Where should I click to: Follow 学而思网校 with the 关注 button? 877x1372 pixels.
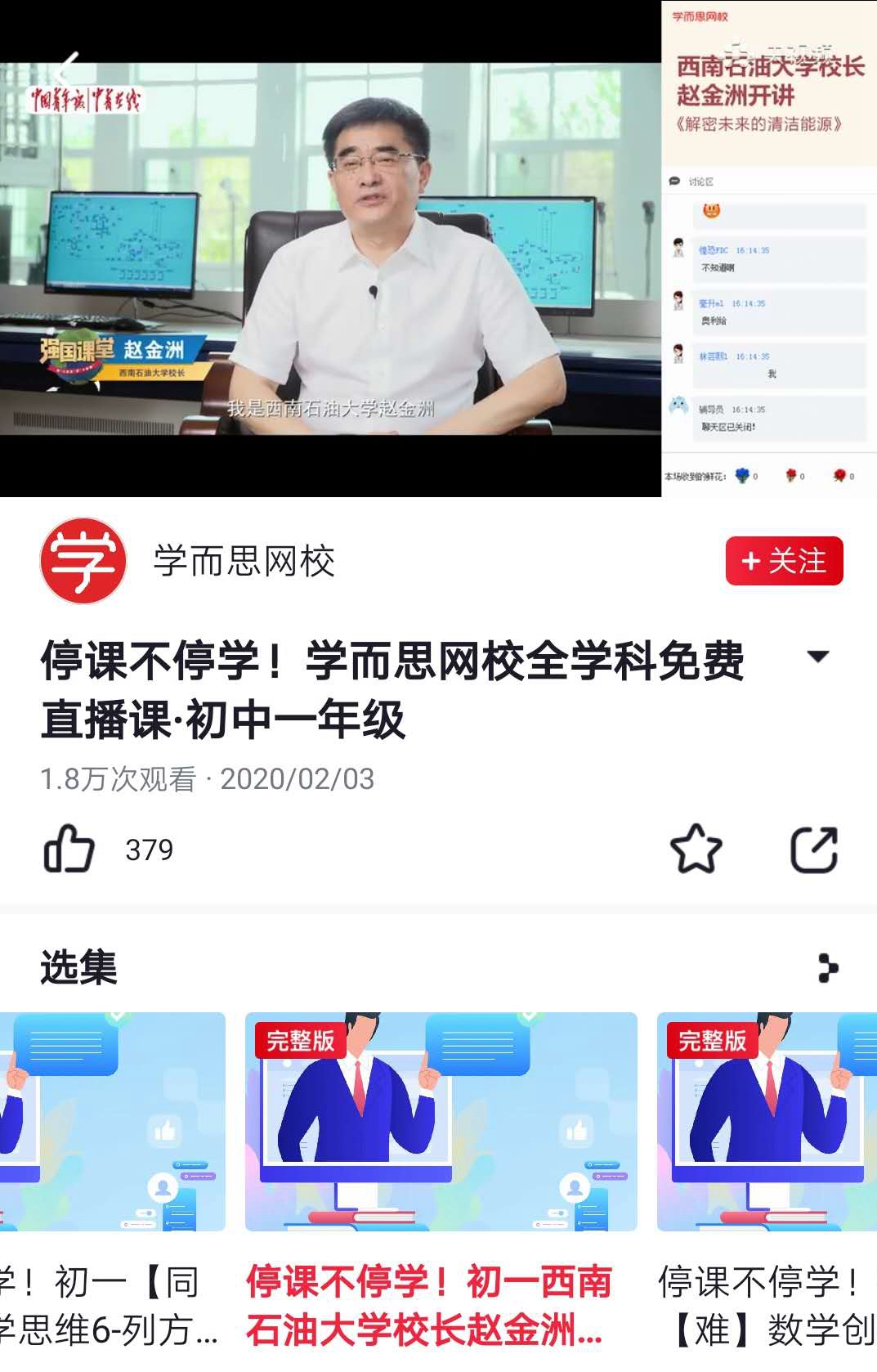[x=784, y=561]
